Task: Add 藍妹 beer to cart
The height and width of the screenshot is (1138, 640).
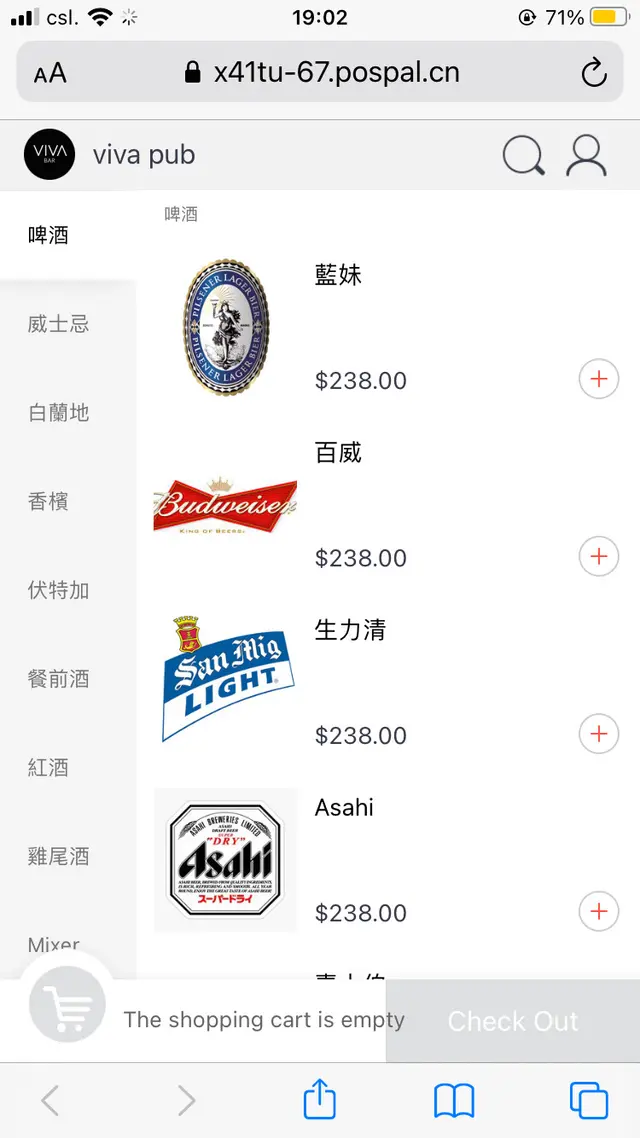Action: 599,379
